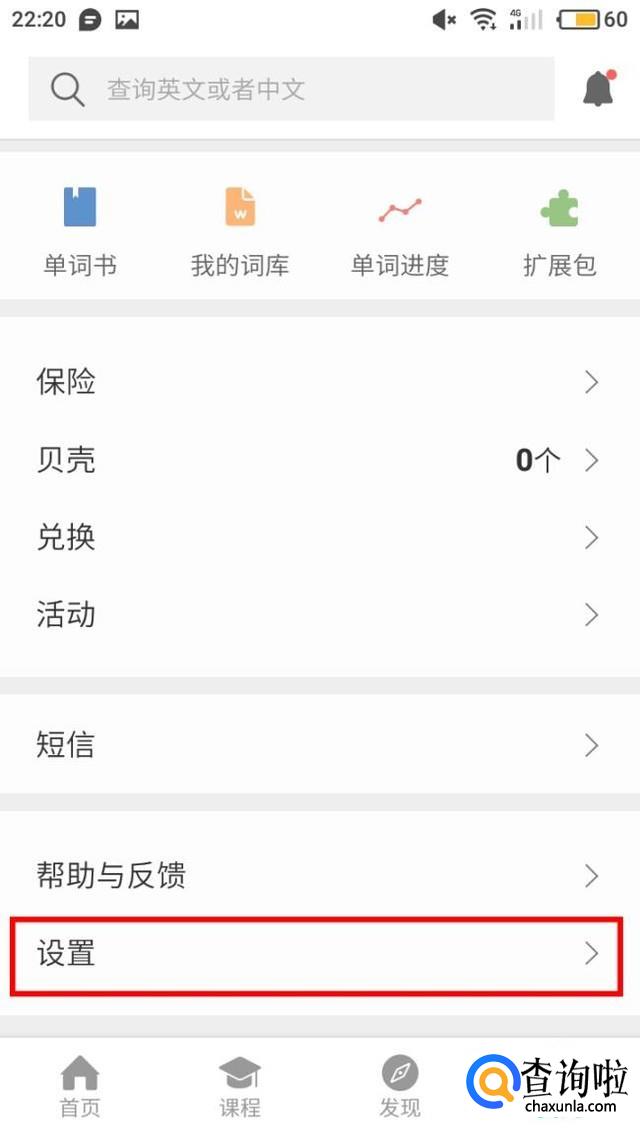Open 单词书 word books
Screen dimensions: 640x1137
click(80, 232)
